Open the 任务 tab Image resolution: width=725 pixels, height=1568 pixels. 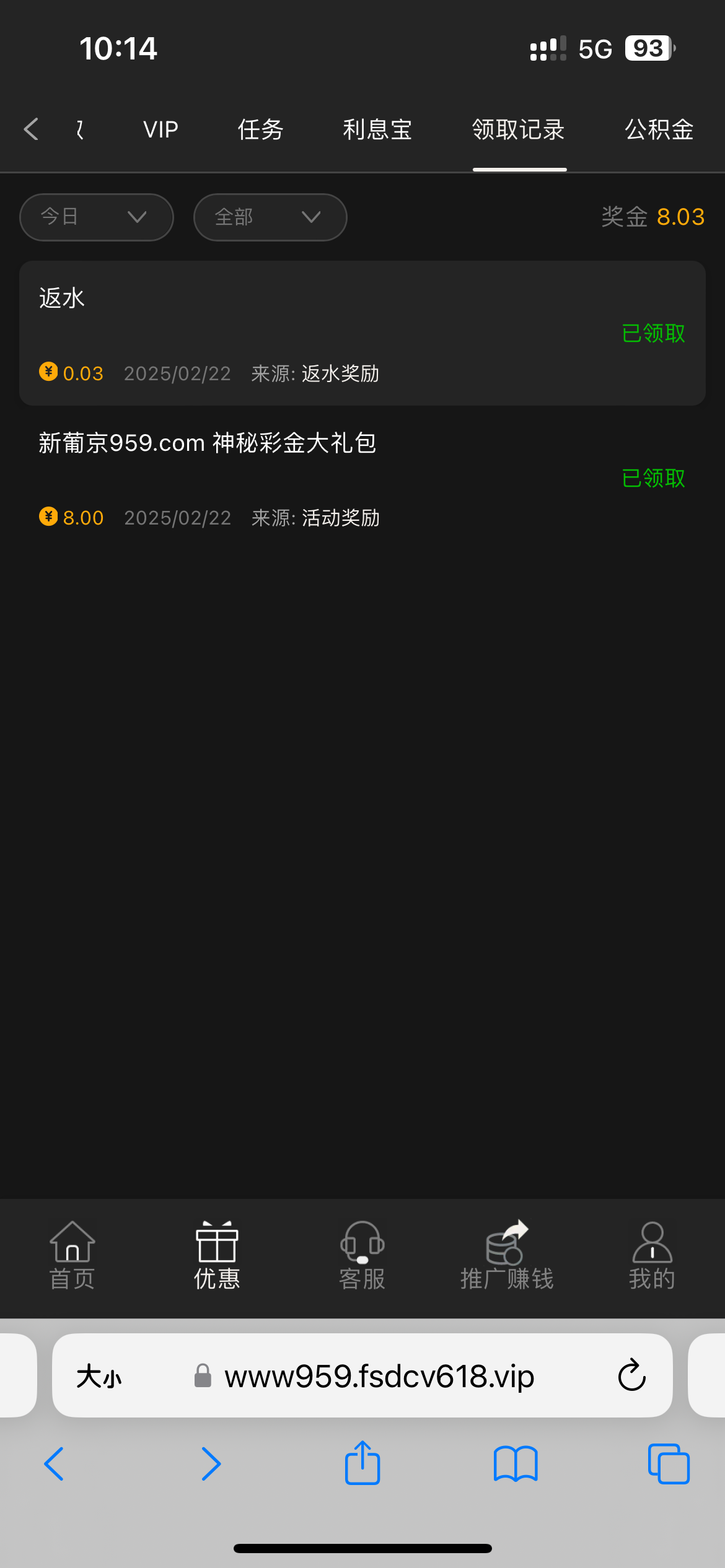coord(260,130)
